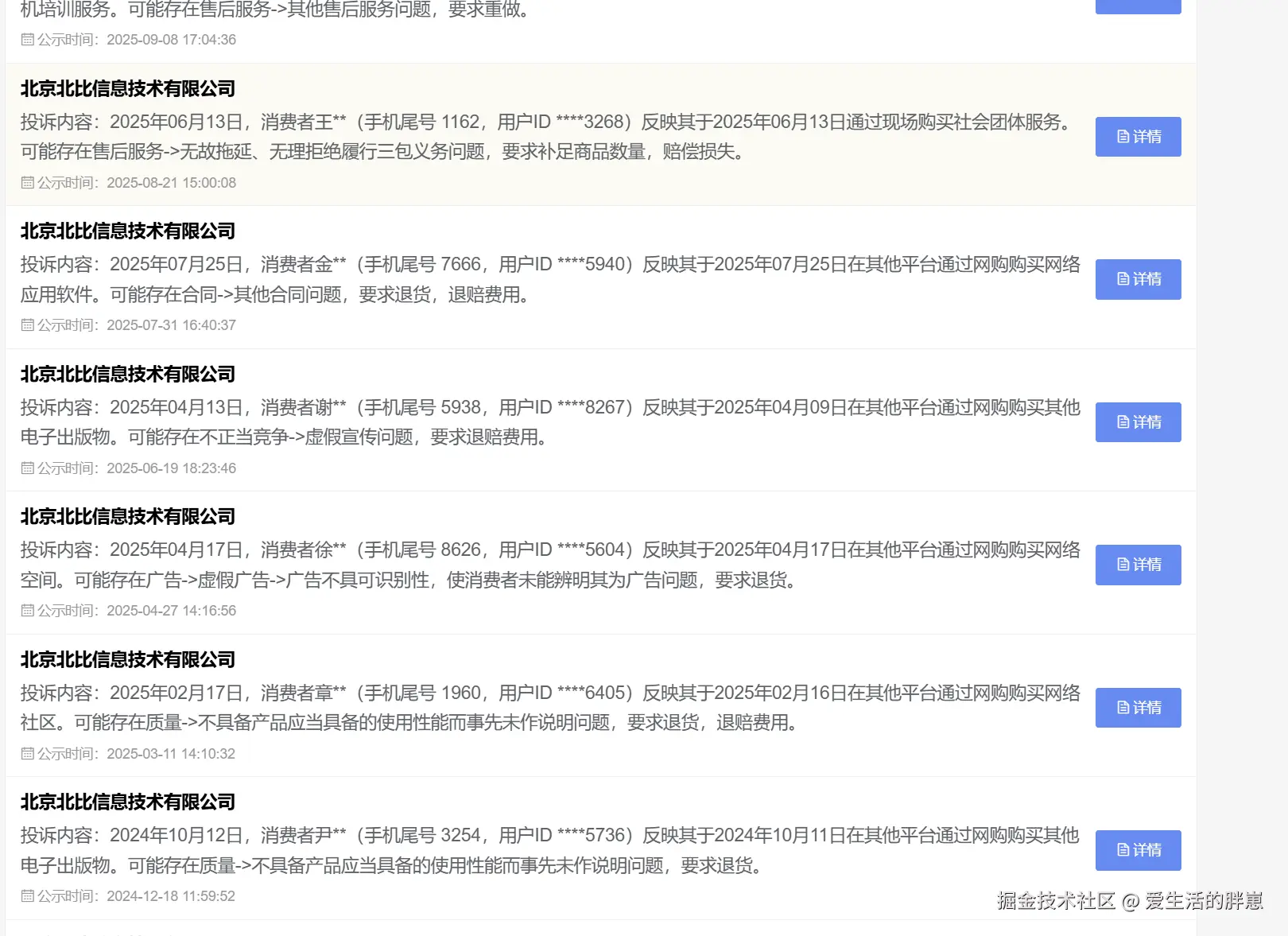
Task: View 详情 of consumer 金** complaint
Action: (x=1138, y=279)
